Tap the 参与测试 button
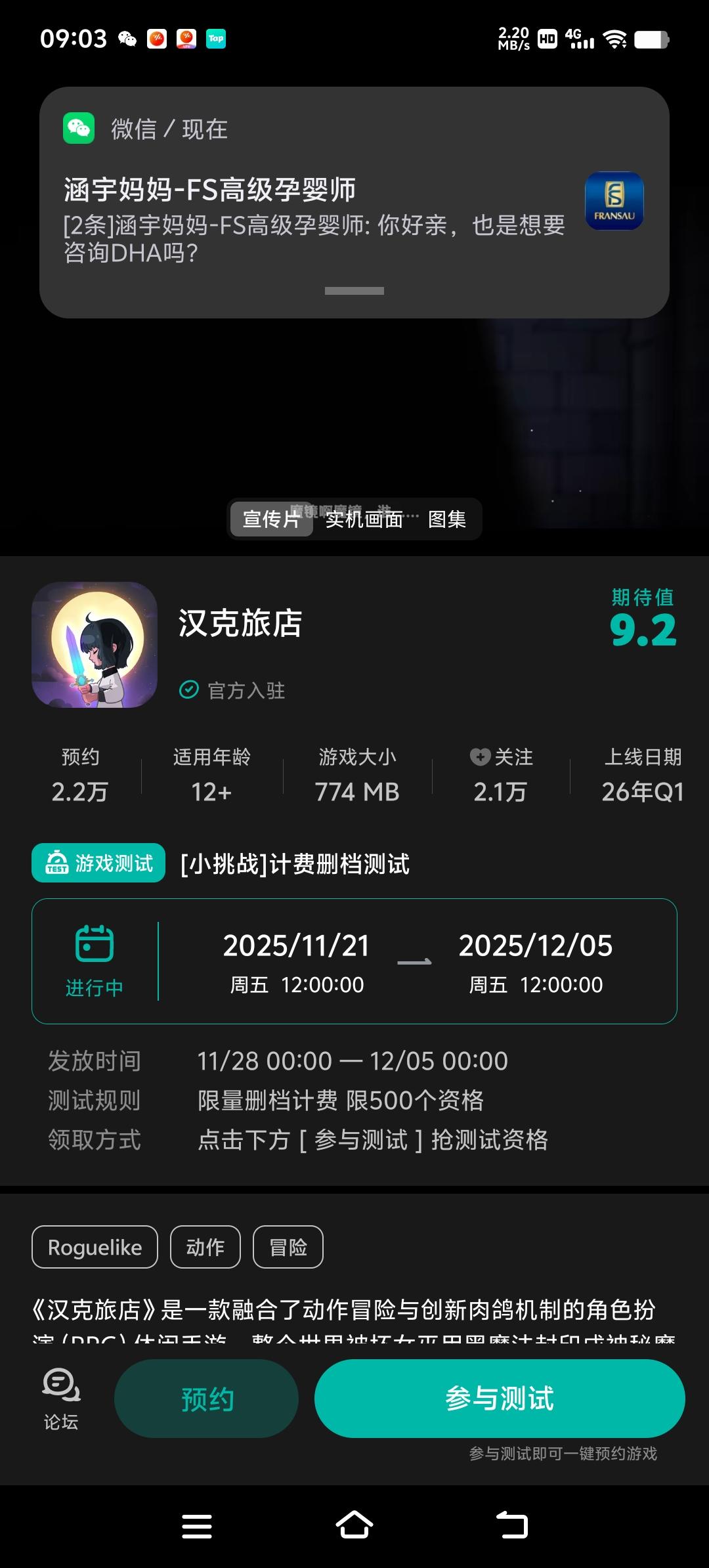Viewport: 709px width, 1568px height. 502,1399
